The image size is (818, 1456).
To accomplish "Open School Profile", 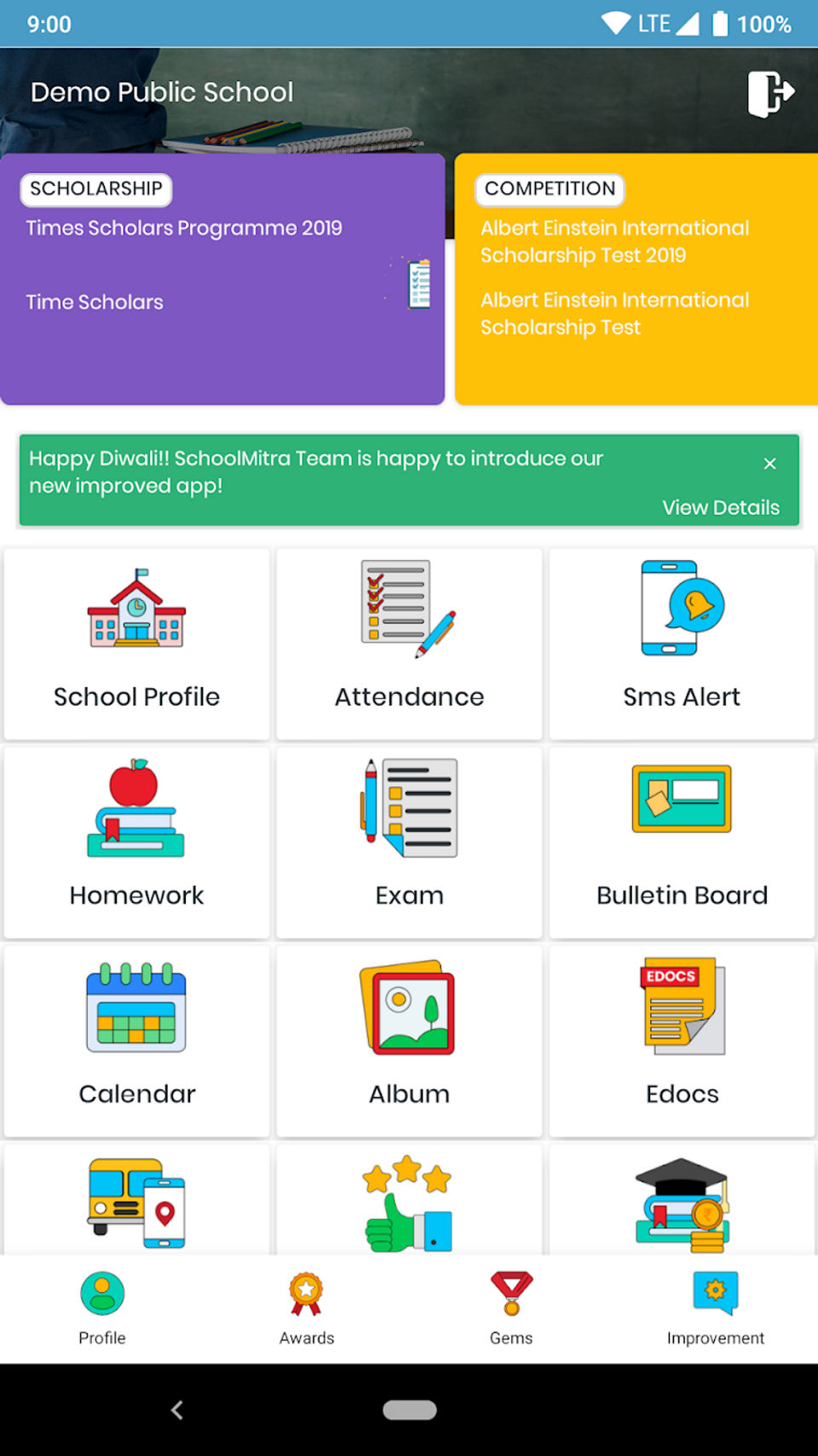I will tap(137, 644).
